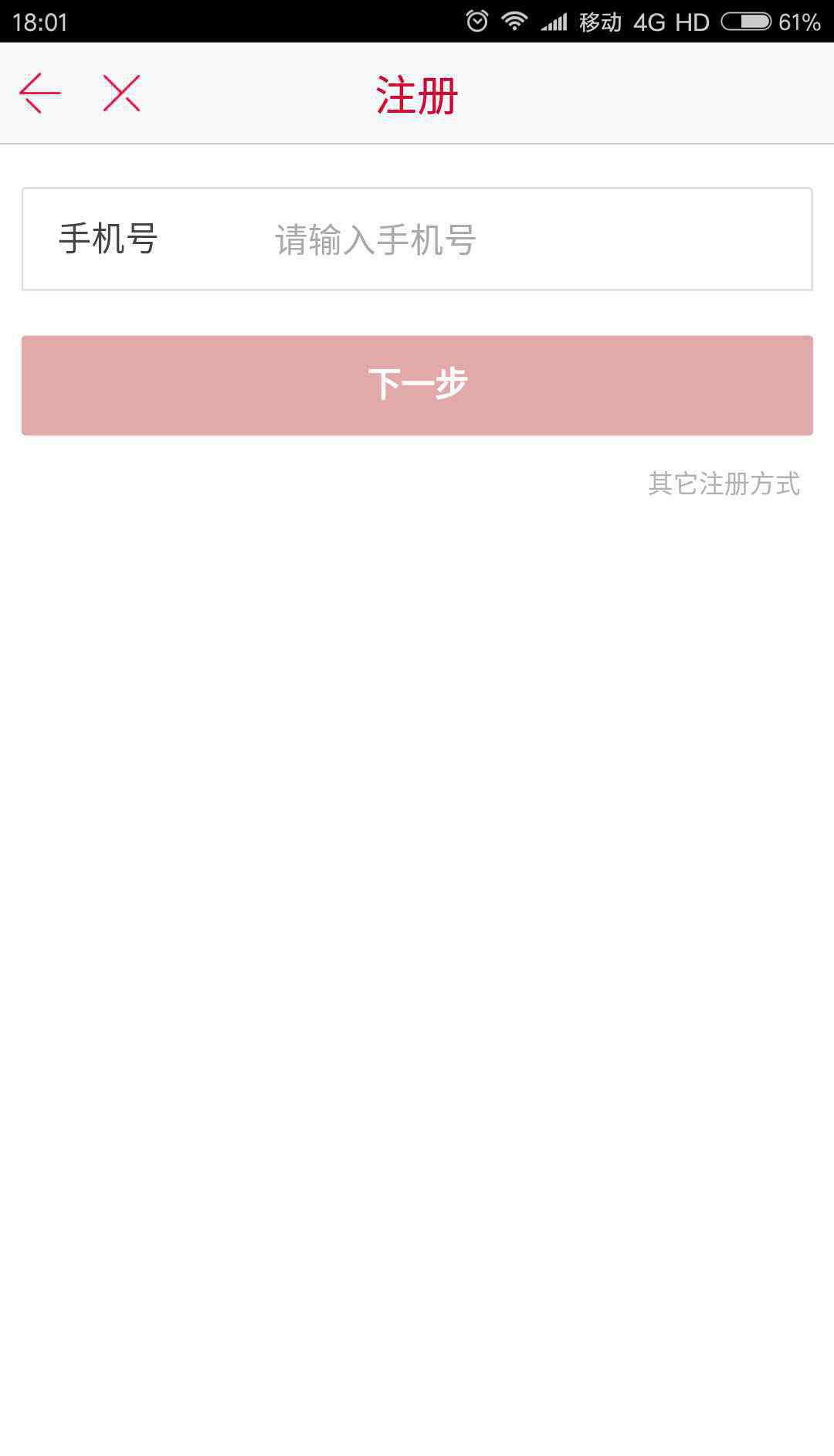Go back using the red arrow
834x1456 pixels.
click(40, 93)
